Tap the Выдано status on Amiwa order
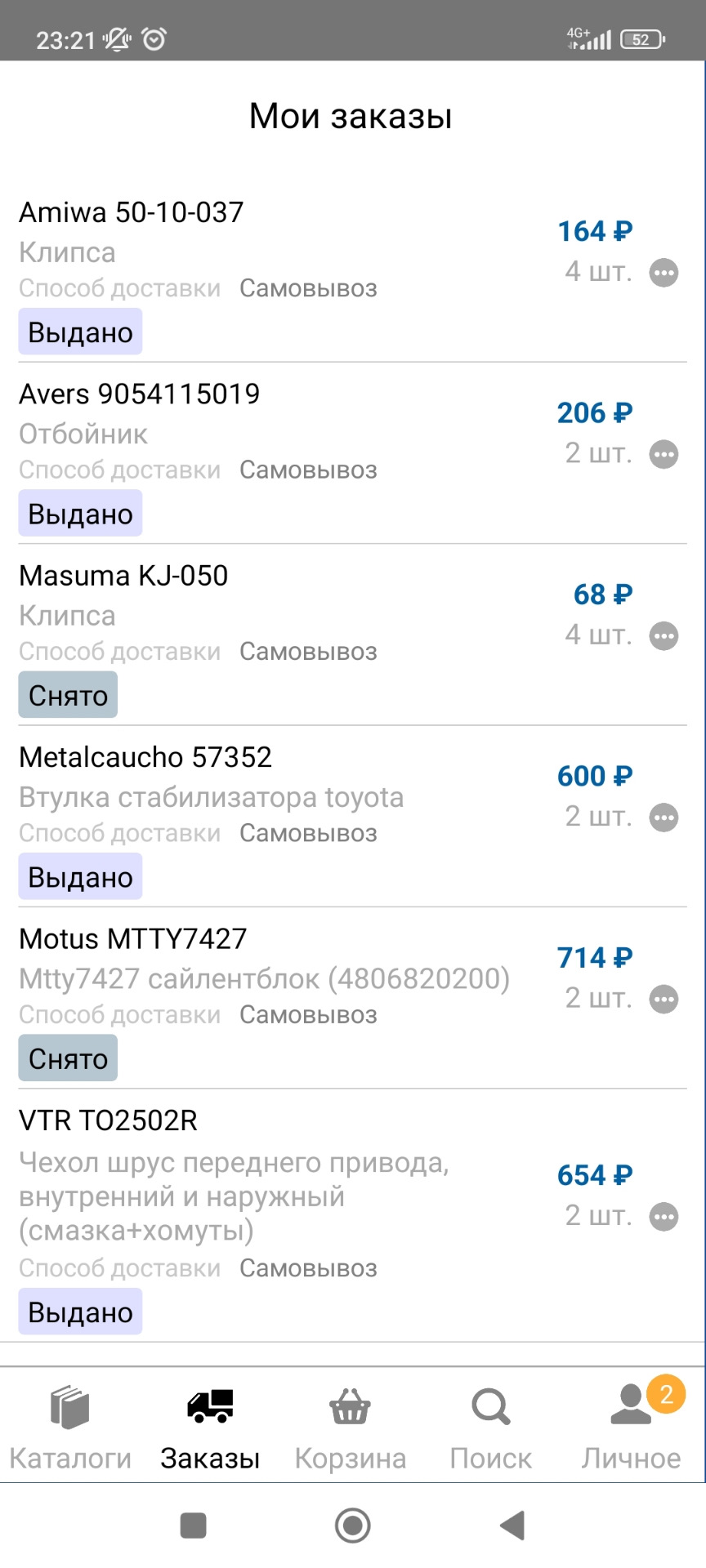Screen dimensions: 706x1568 coord(79,332)
